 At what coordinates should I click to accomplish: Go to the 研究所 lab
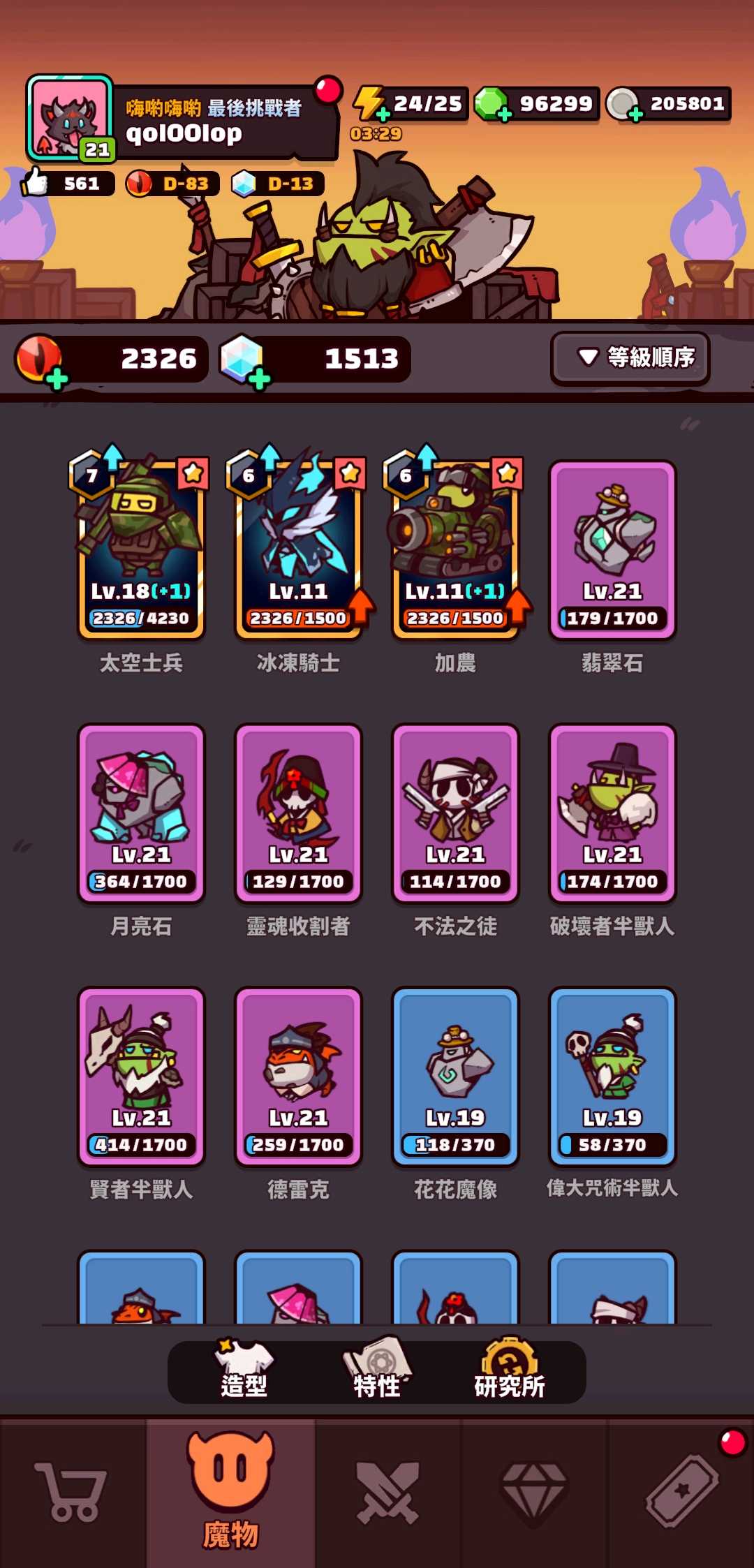(x=510, y=1371)
